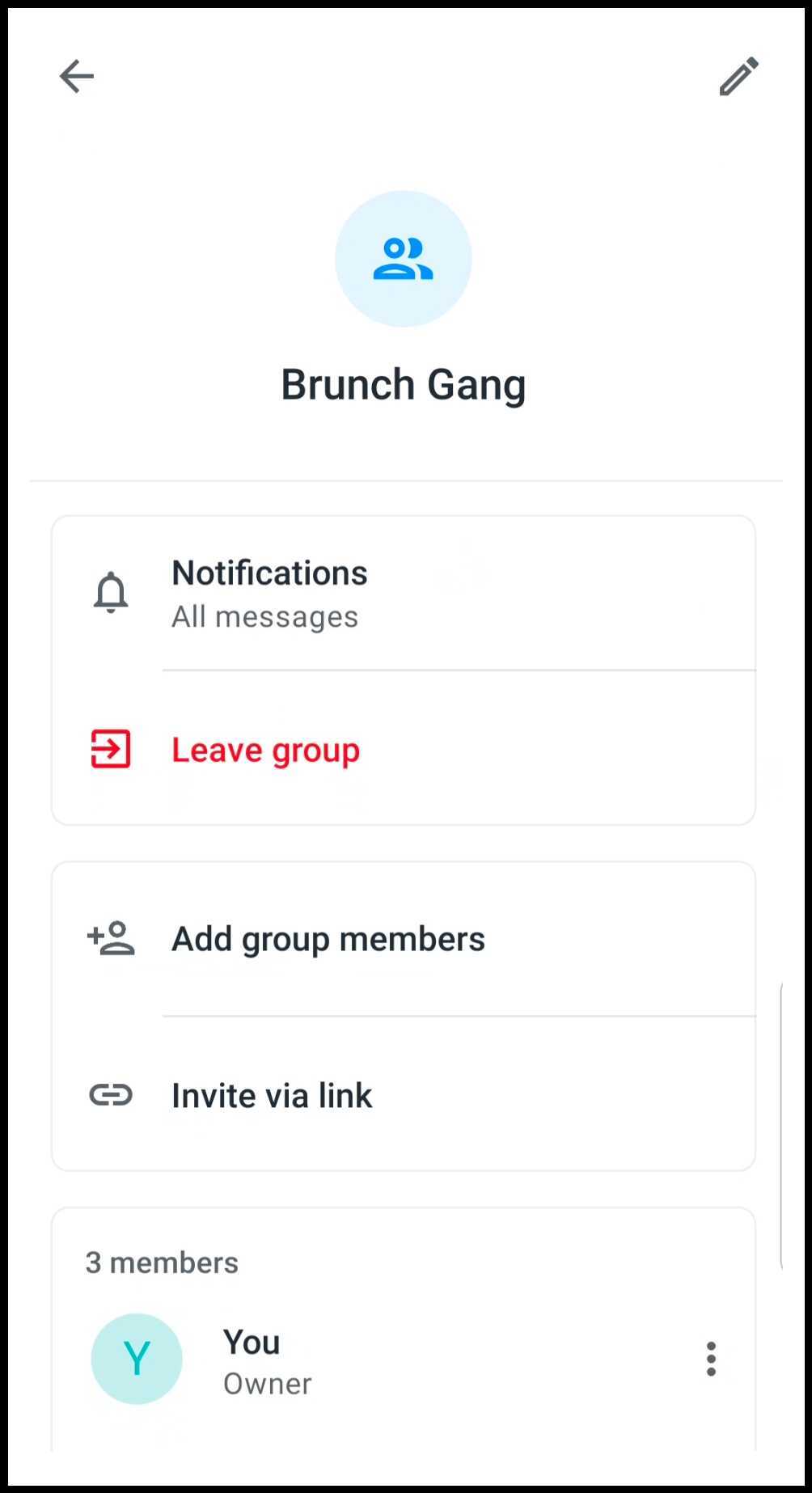The height and width of the screenshot is (1493, 812).
Task: Open the Notifications setting row
Action: point(403,594)
